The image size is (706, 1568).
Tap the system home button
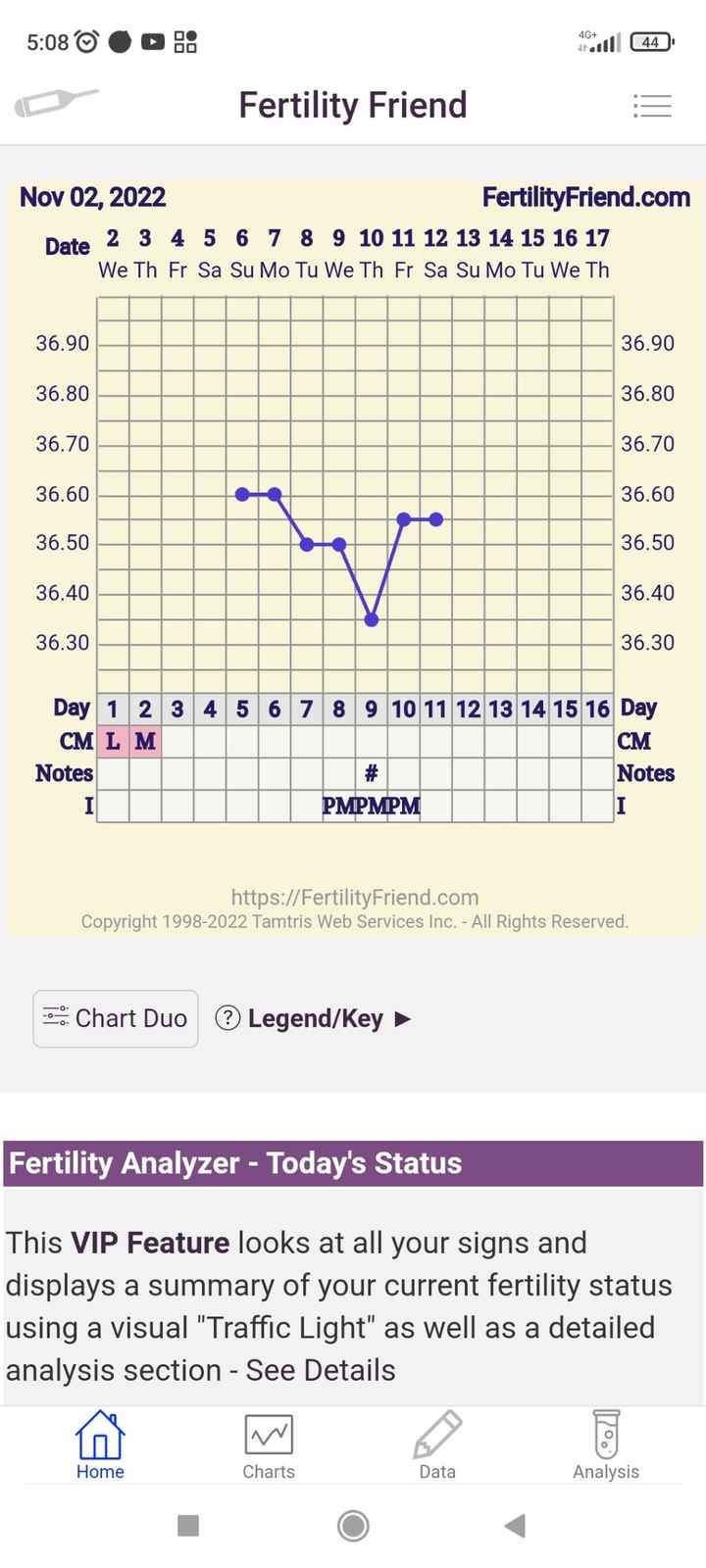point(353,1525)
